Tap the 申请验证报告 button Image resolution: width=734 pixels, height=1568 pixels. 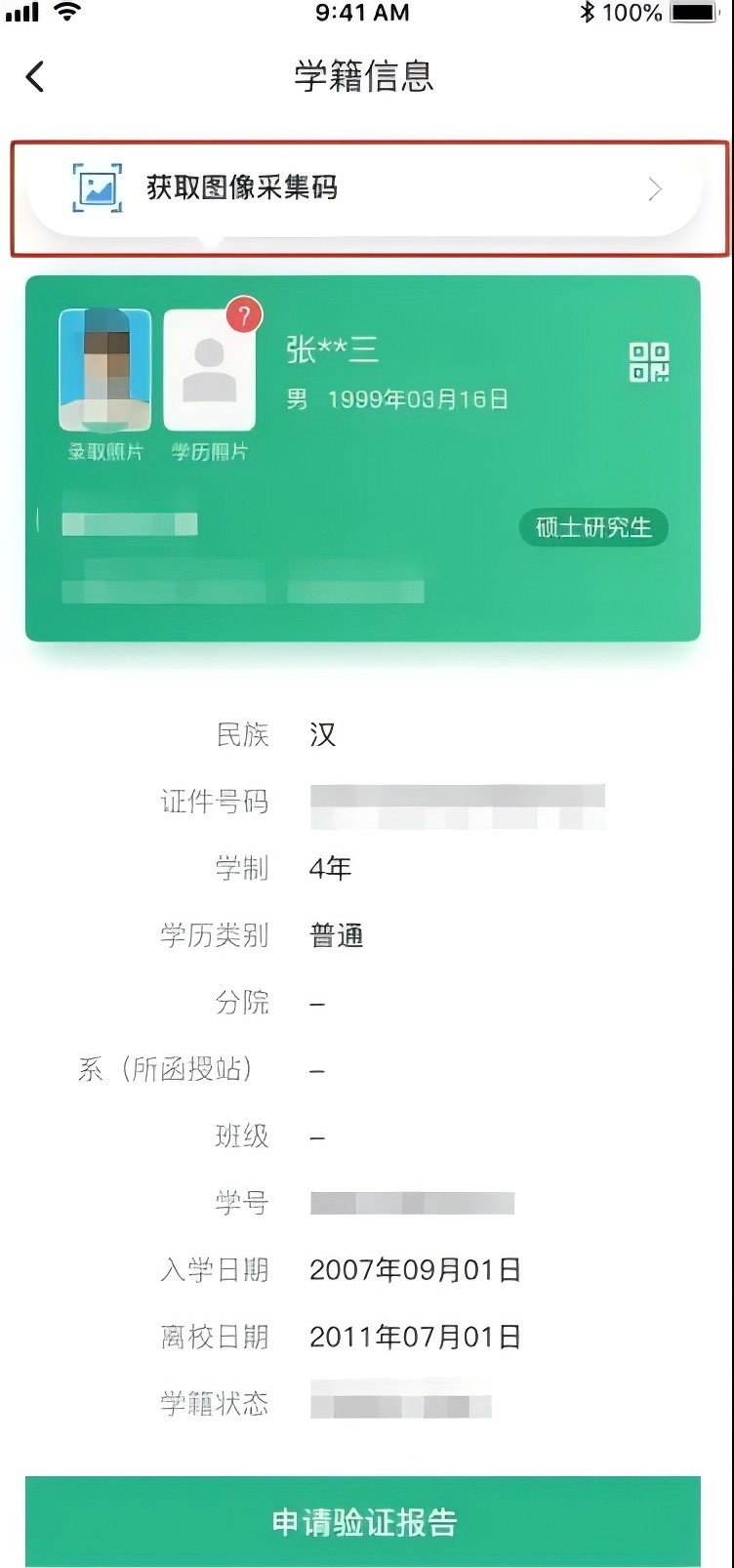point(363,1521)
